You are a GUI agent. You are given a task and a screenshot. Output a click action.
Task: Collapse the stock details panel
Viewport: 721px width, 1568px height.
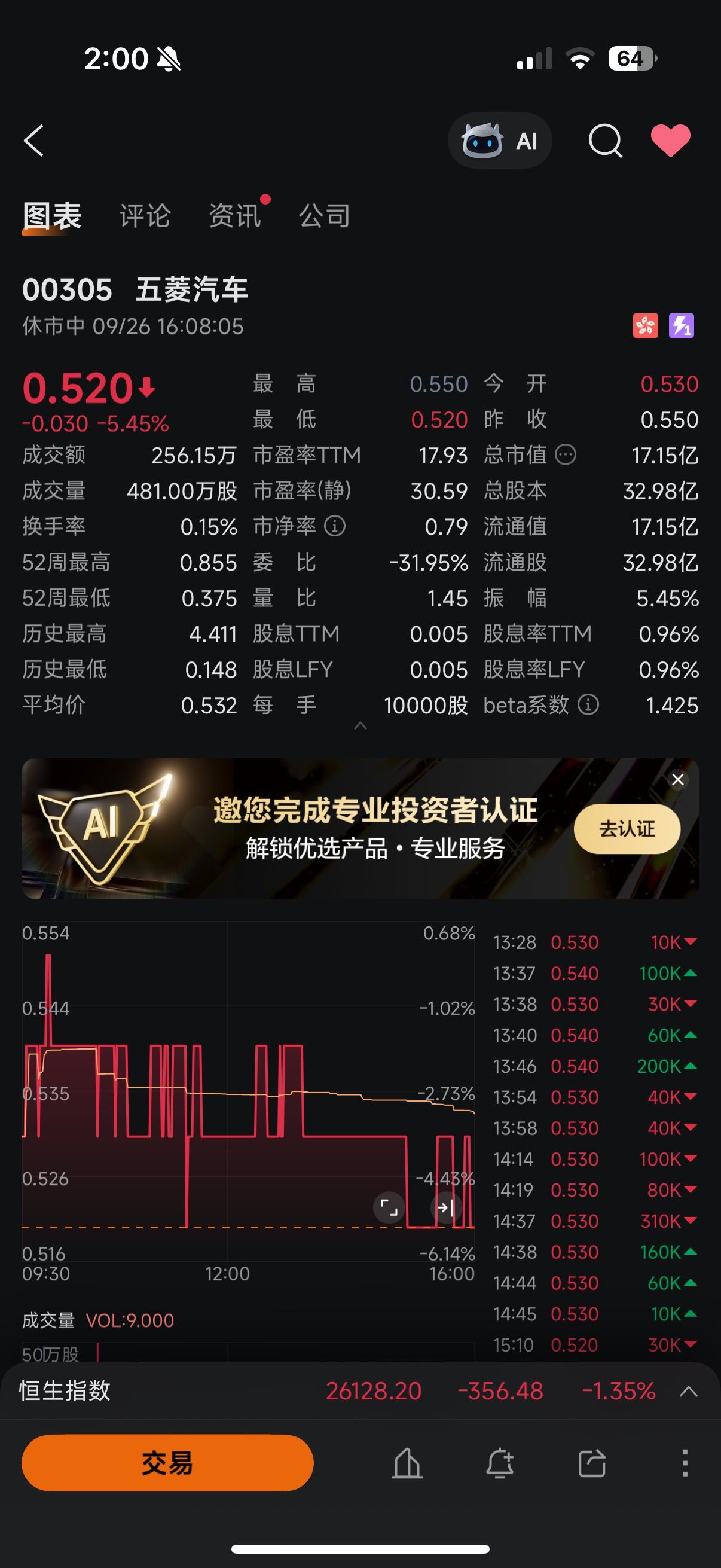tap(360, 725)
